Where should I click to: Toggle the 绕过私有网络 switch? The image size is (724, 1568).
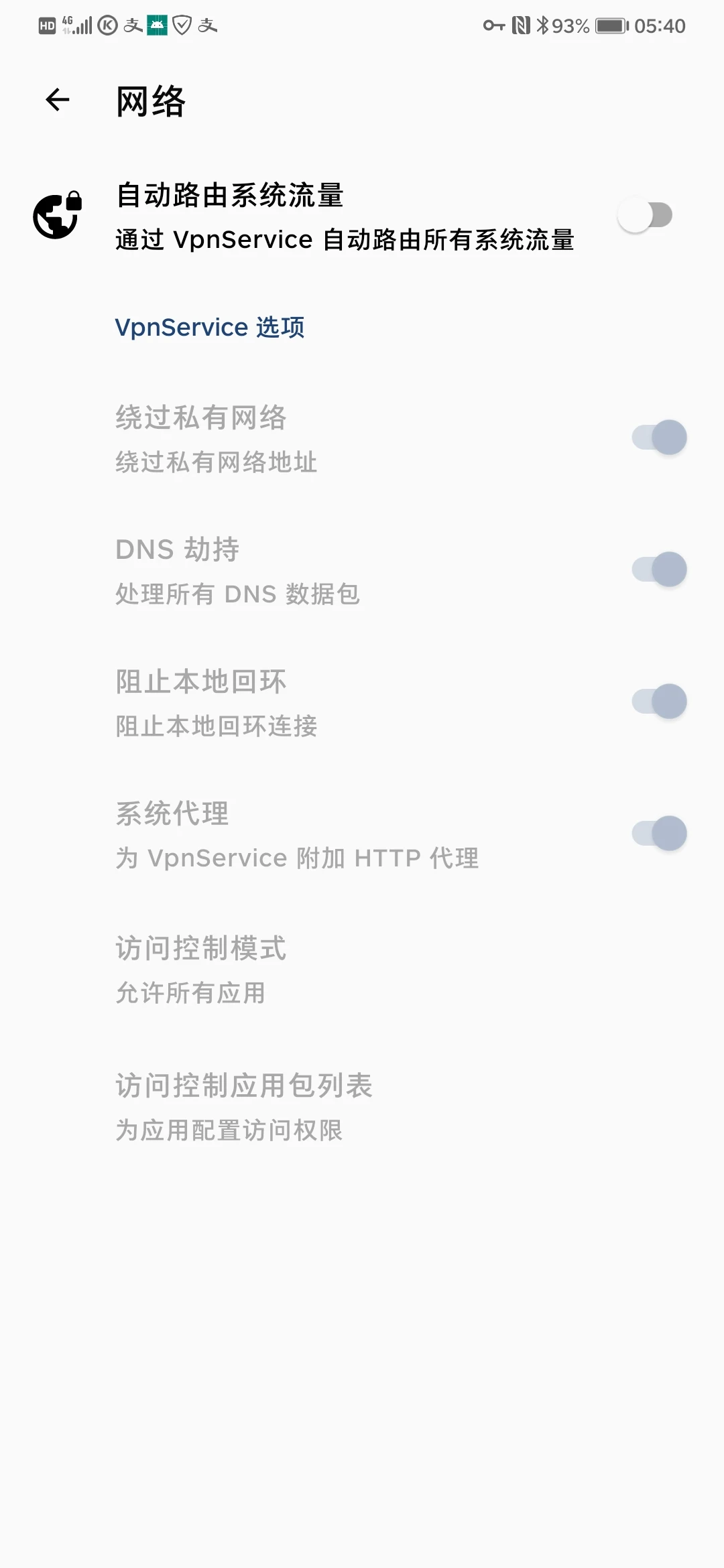(x=659, y=438)
